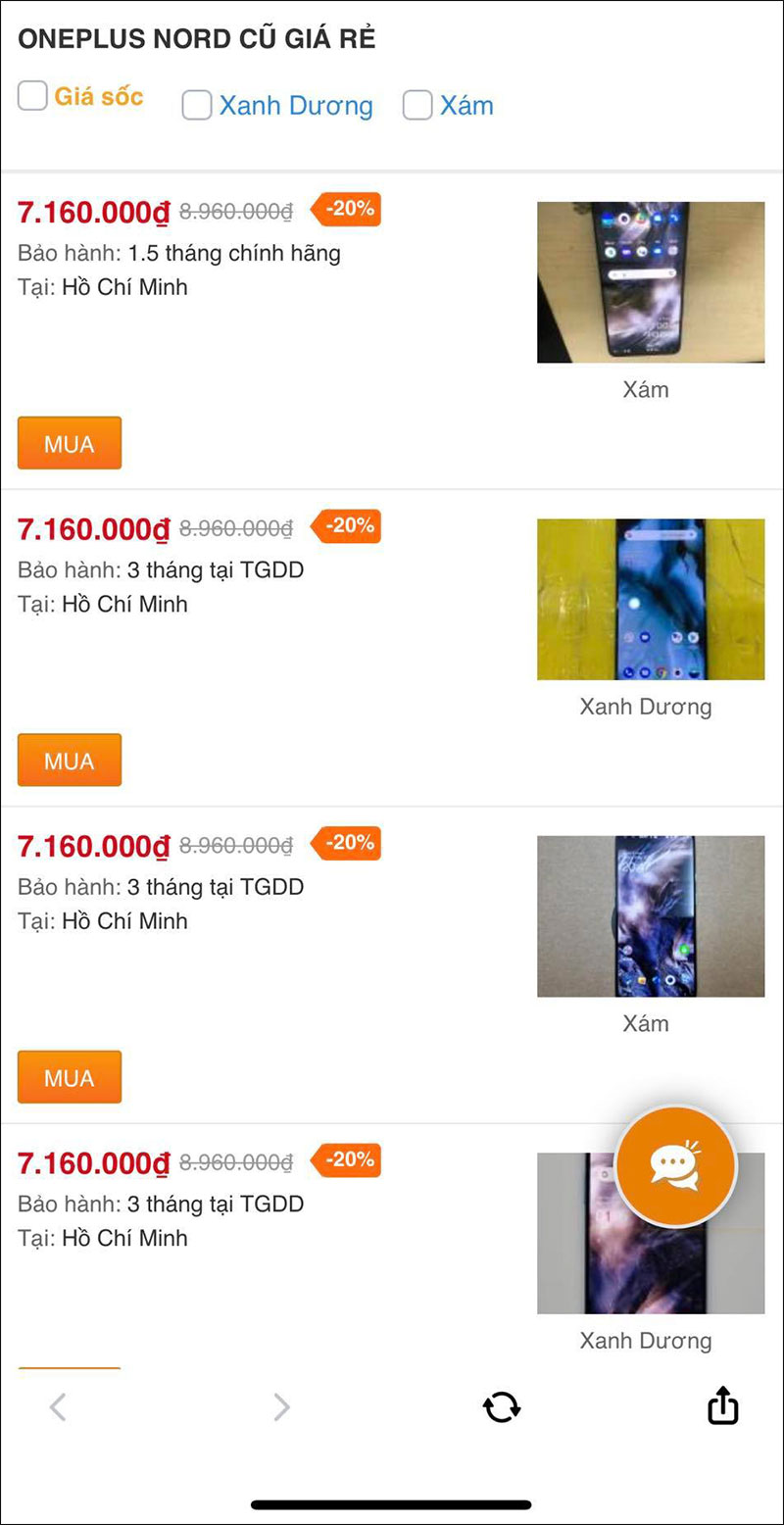Open the orange chat support bubble

[x=674, y=1165]
